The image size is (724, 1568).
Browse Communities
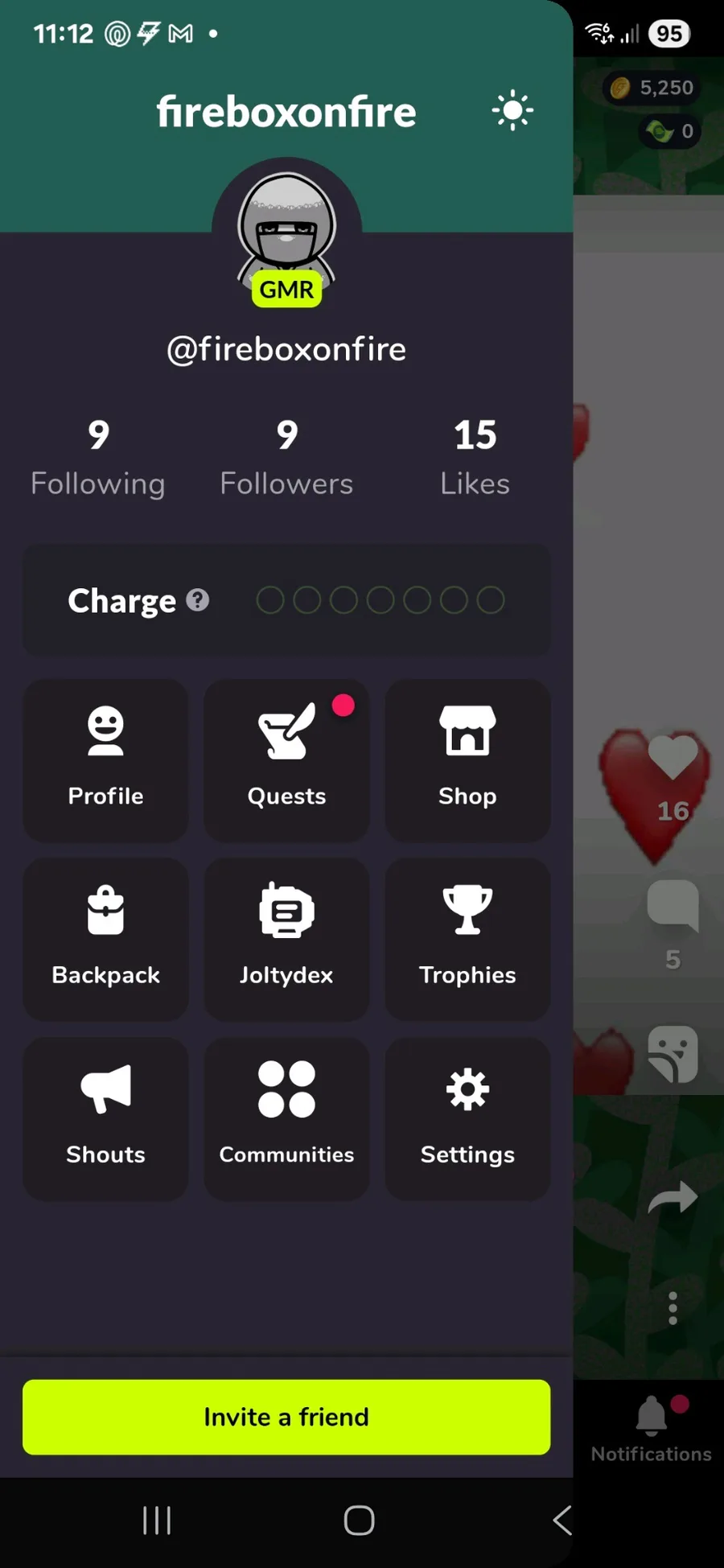pos(286,1118)
